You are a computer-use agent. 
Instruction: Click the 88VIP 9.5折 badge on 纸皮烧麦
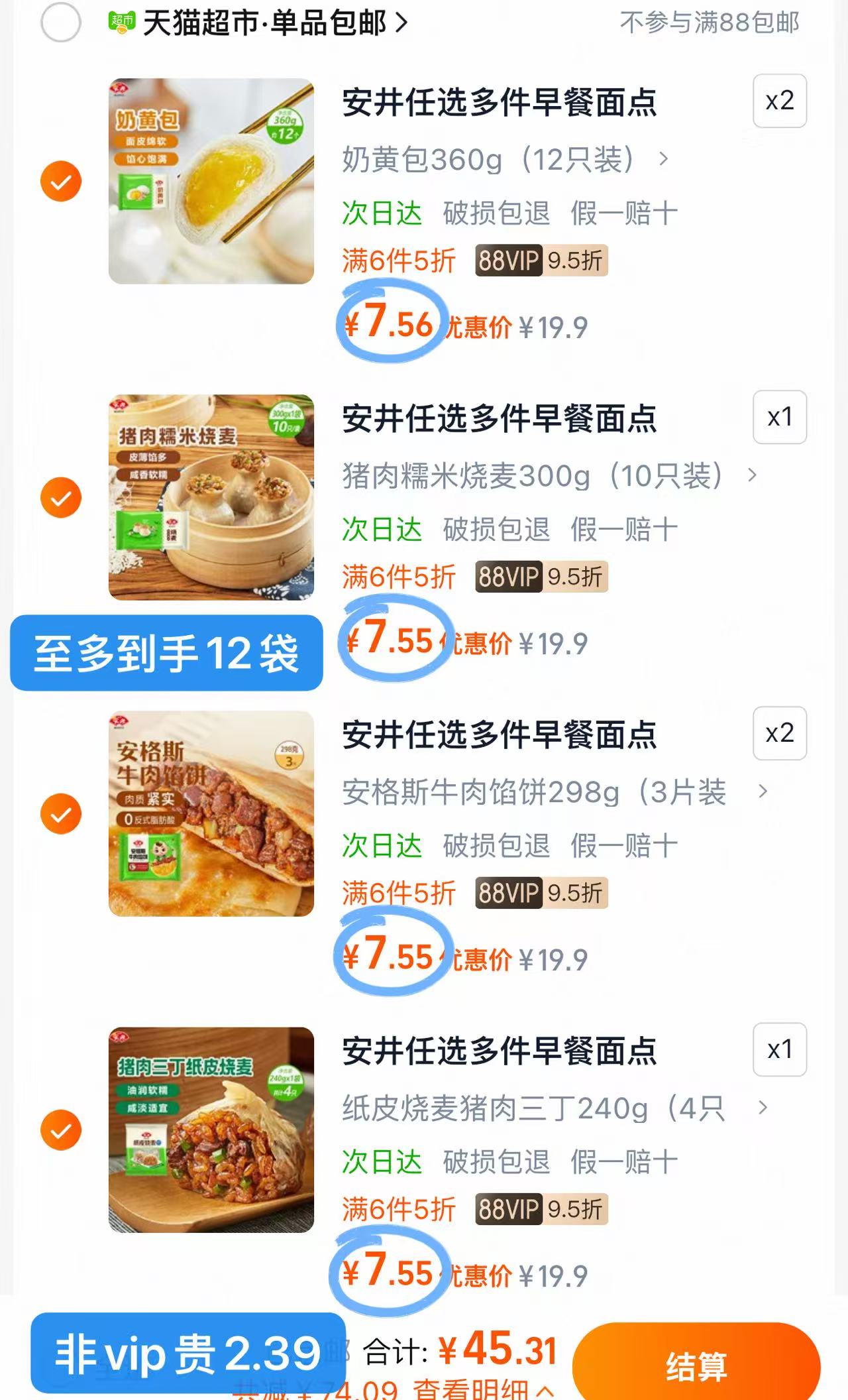pos(540,1209)
